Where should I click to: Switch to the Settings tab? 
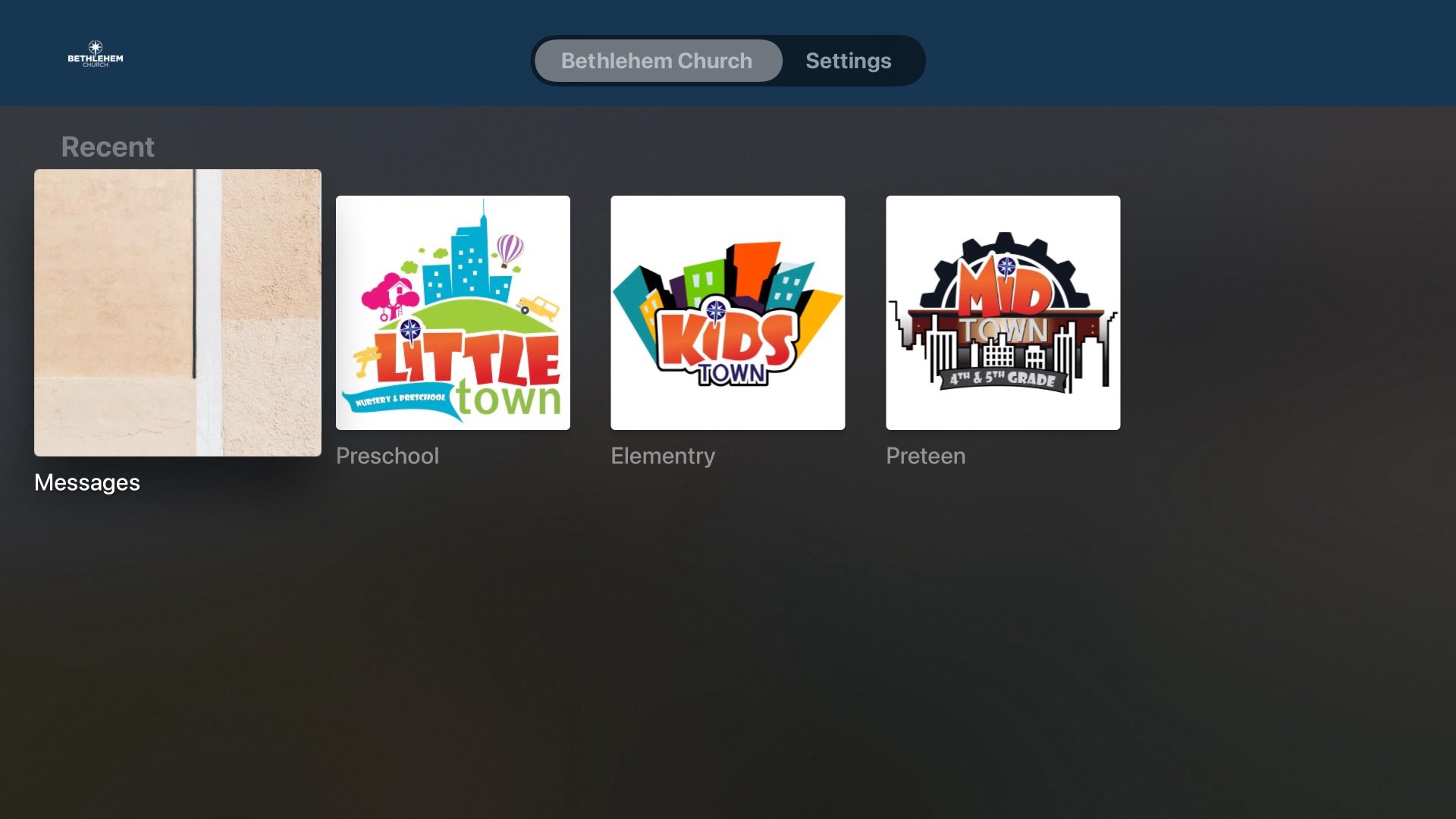(848, 61)
